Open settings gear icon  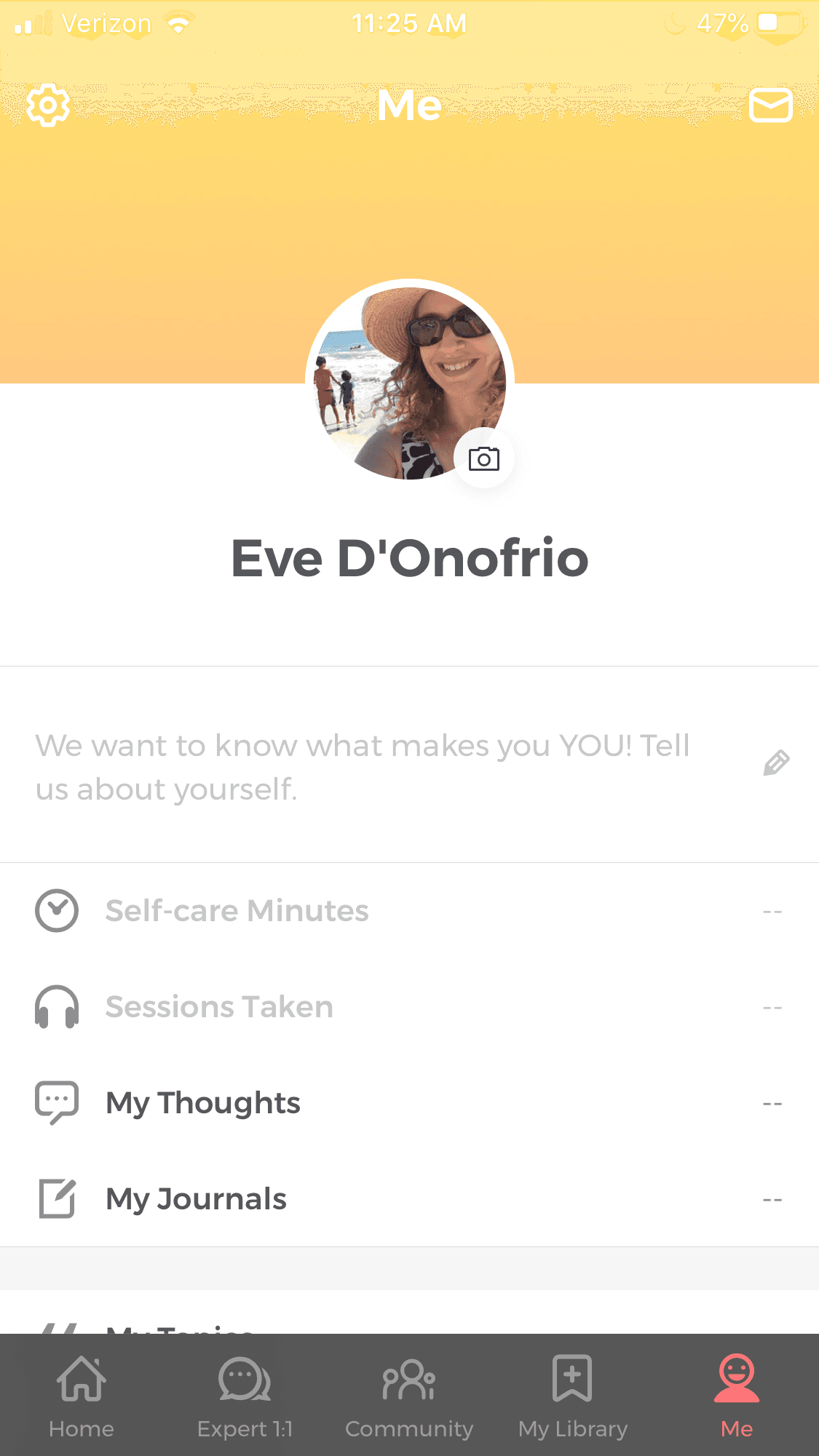48,106
